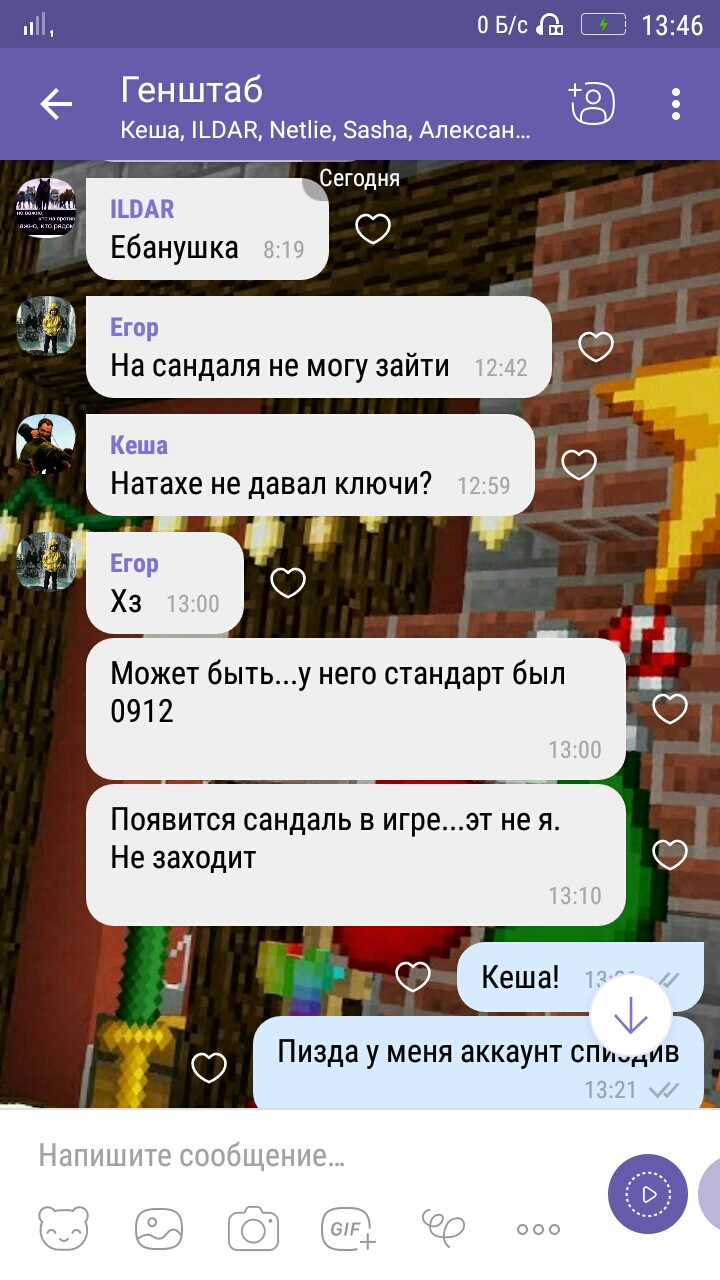Like ILDAR's 8:19 message
This screenshot has height=1280, width=720.
pyautogui.click(x=373, y=229)
